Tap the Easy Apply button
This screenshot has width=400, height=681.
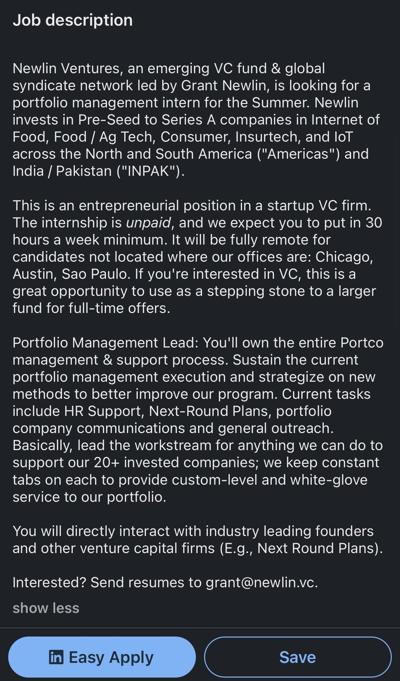tap(102, 657)
